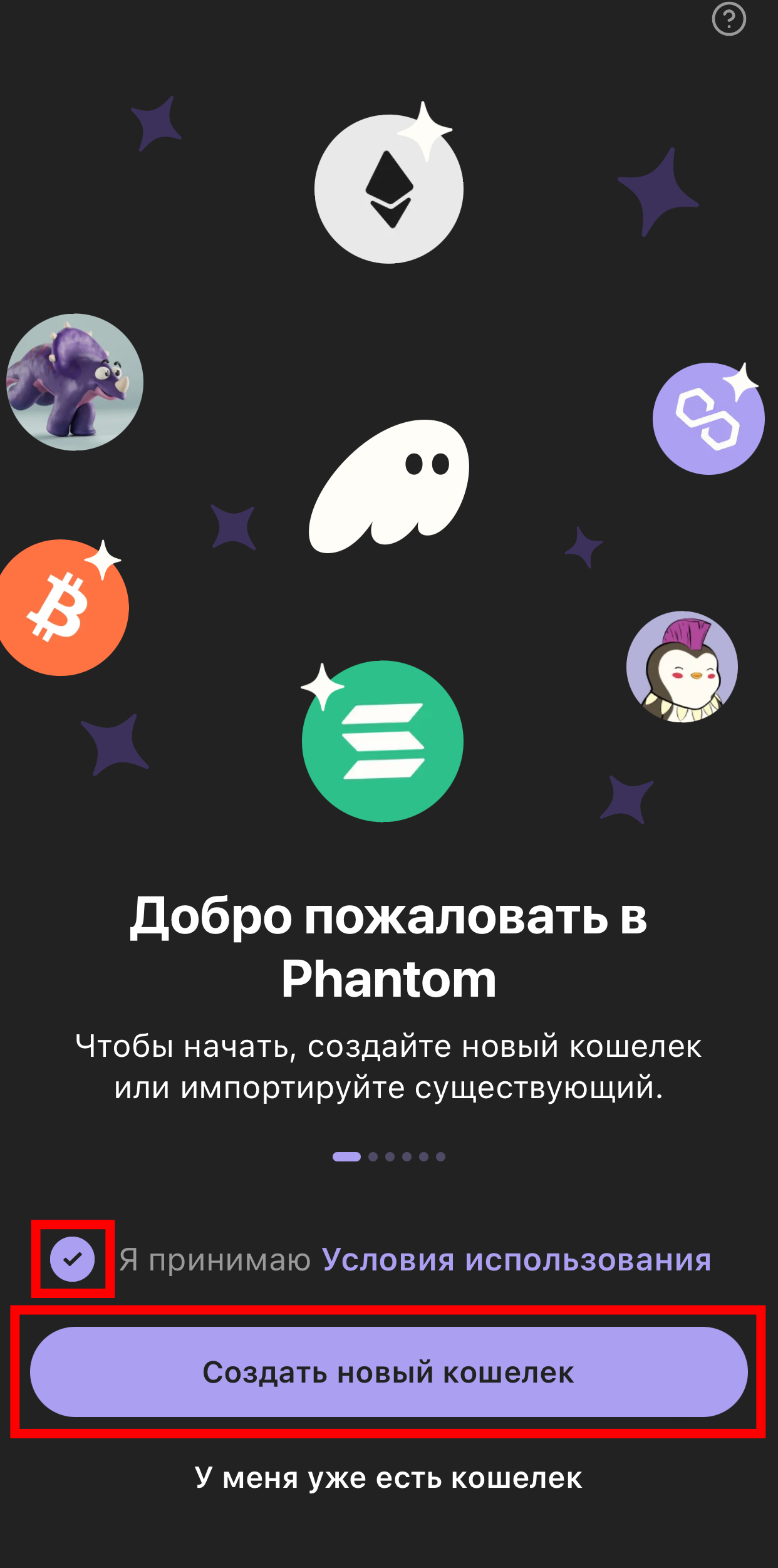Select У меня уже есть кошелек

pos(388,1478)
